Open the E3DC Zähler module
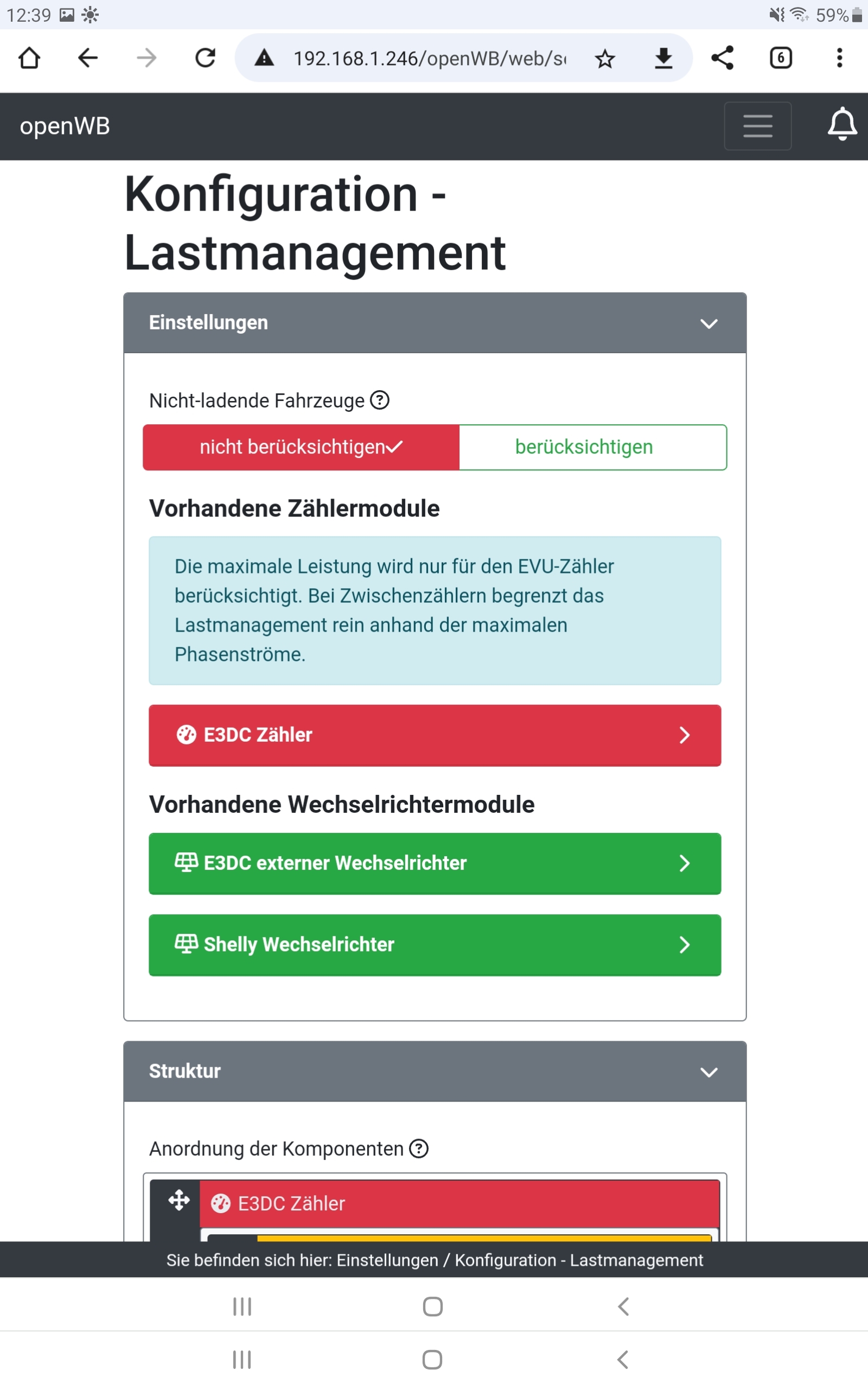 click(435, 735)
